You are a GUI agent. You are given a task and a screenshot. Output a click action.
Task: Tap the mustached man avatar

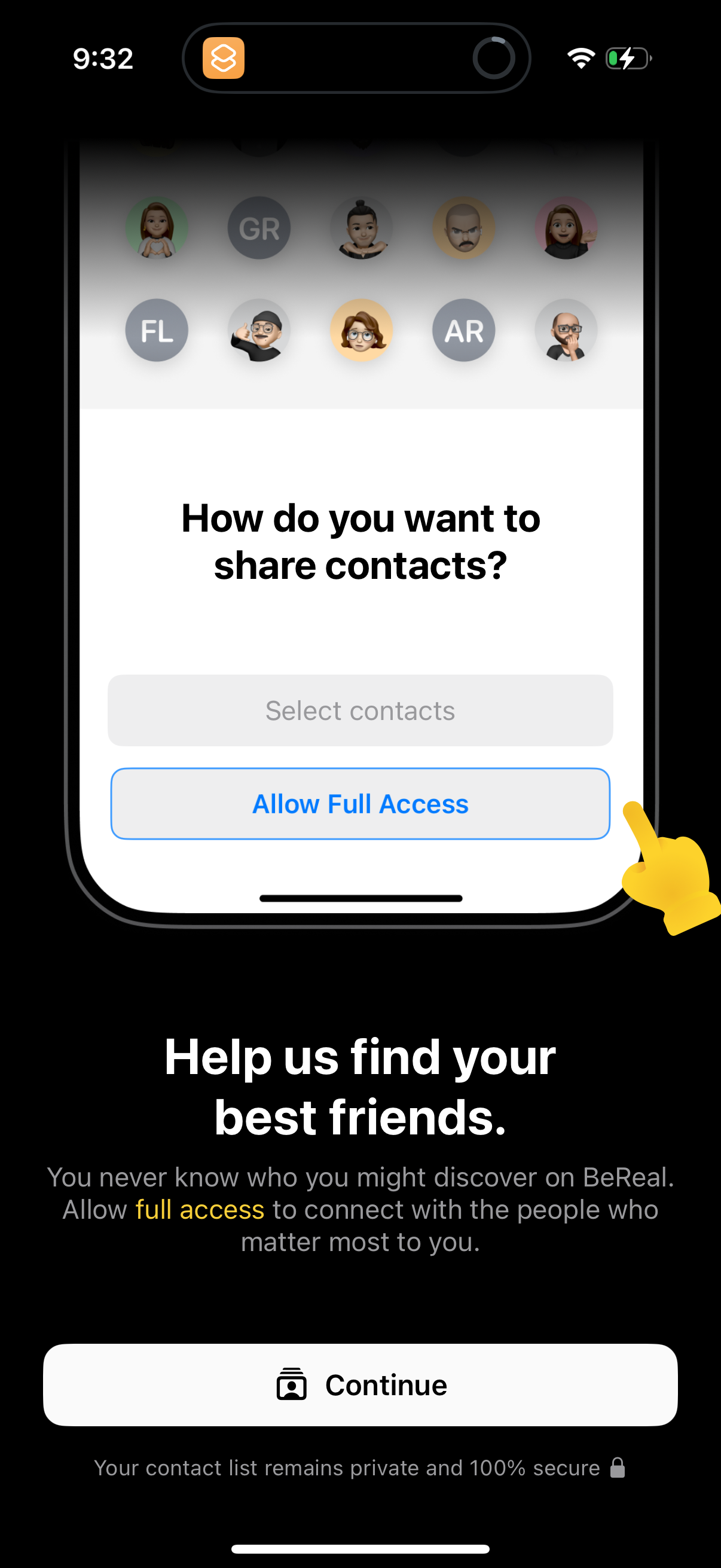pos(463,228)
